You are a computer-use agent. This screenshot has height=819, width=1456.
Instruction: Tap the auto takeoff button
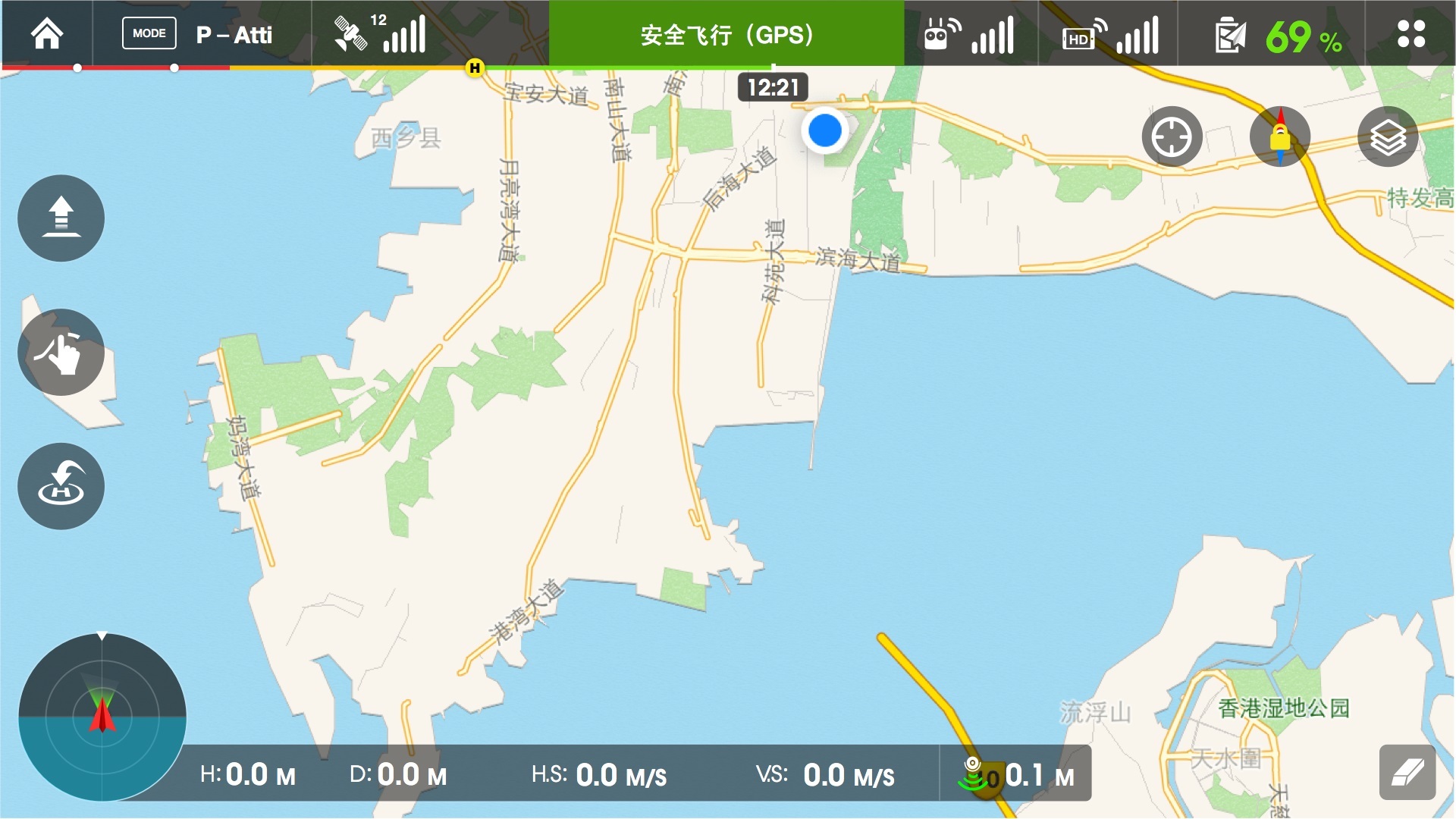(61, 218)
